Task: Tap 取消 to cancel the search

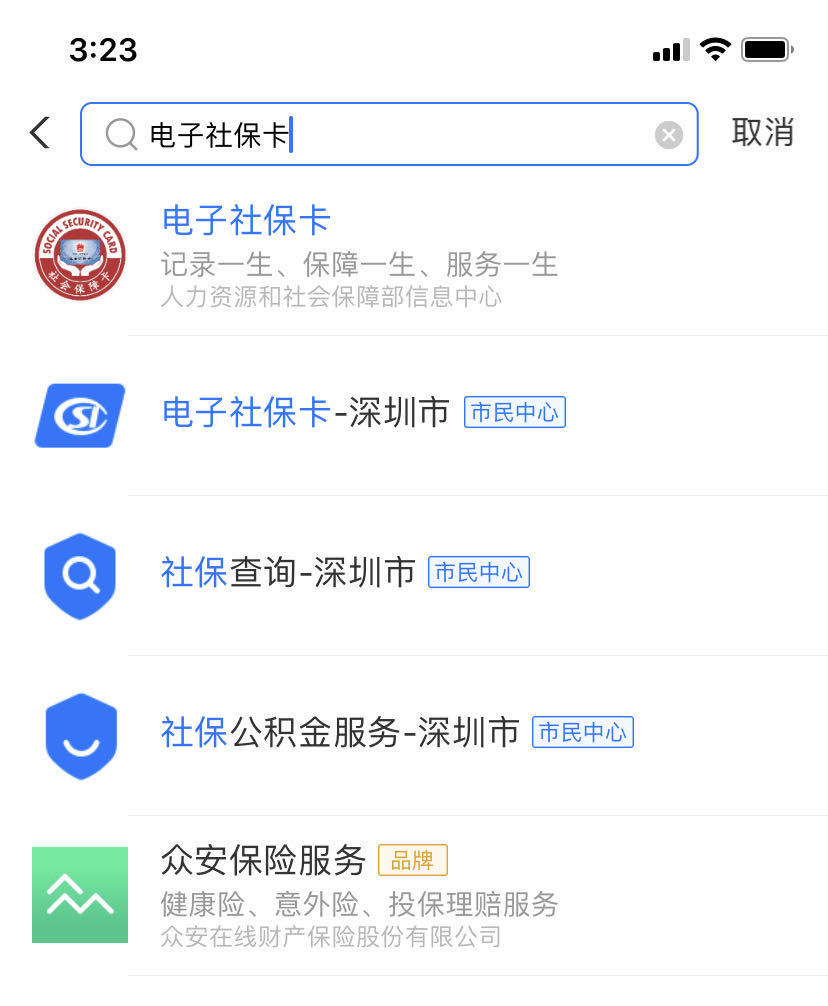Action: 762,132
